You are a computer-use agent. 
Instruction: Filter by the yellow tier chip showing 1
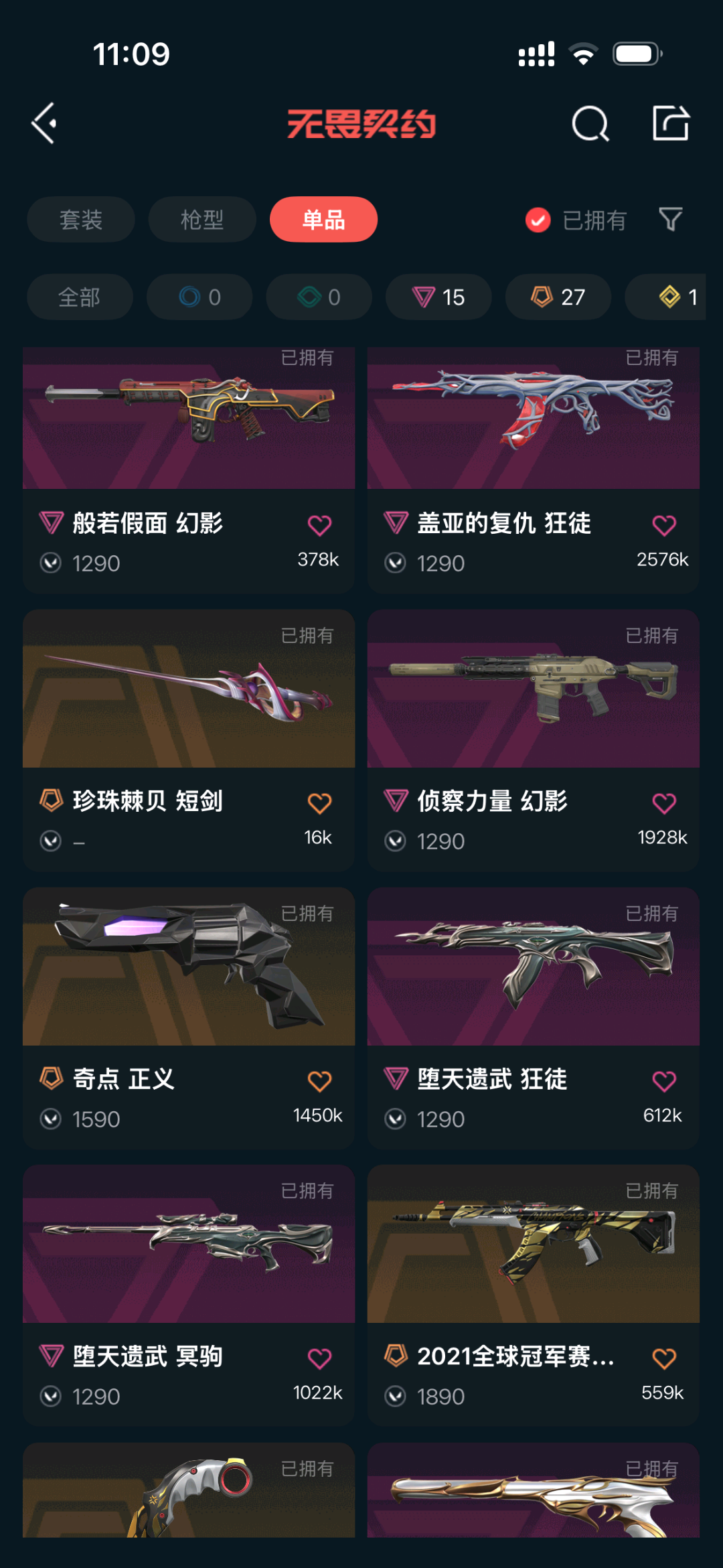point(665,297)
